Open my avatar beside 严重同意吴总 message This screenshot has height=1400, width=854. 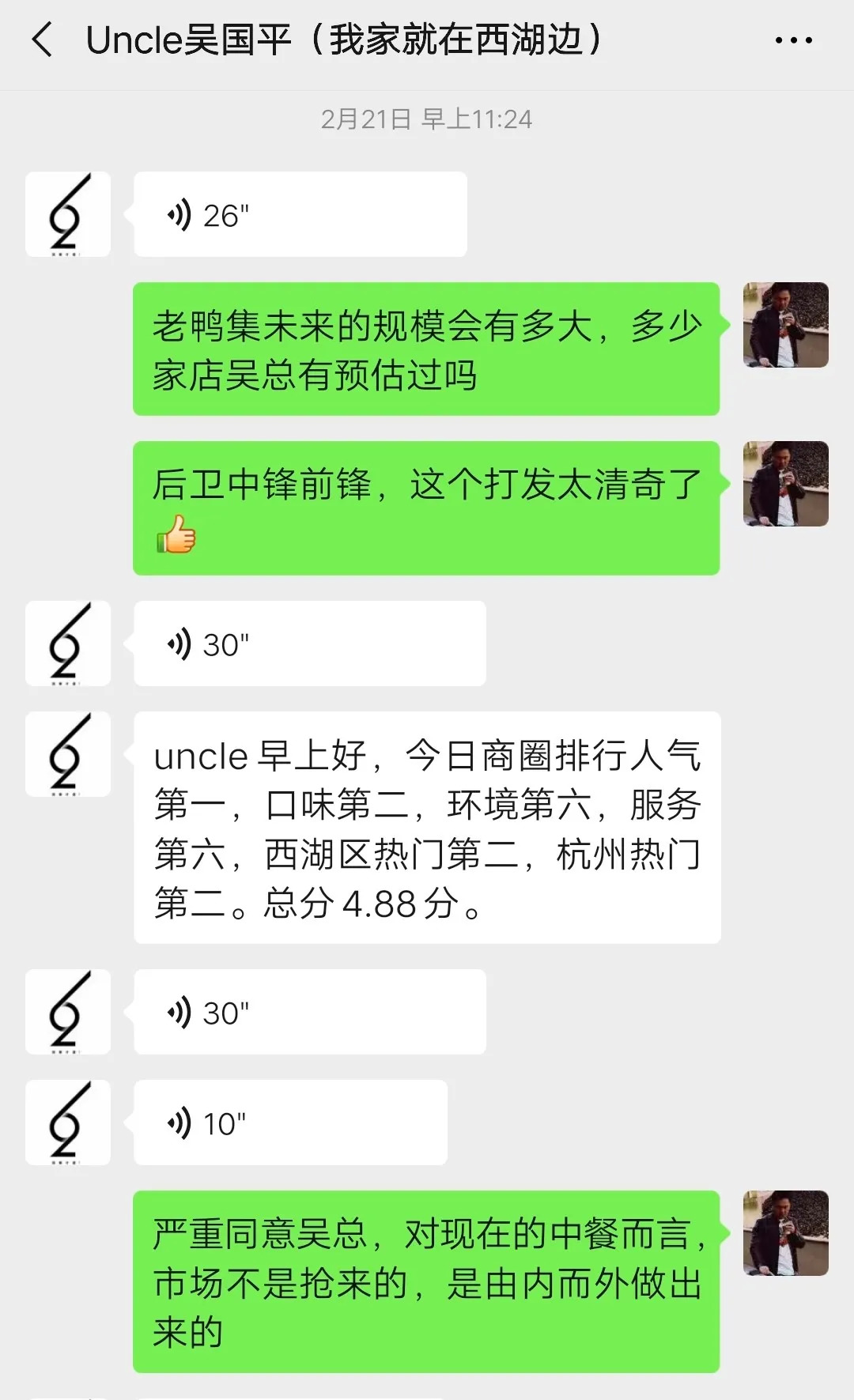pyautogui.click(x=785, y=1233)
